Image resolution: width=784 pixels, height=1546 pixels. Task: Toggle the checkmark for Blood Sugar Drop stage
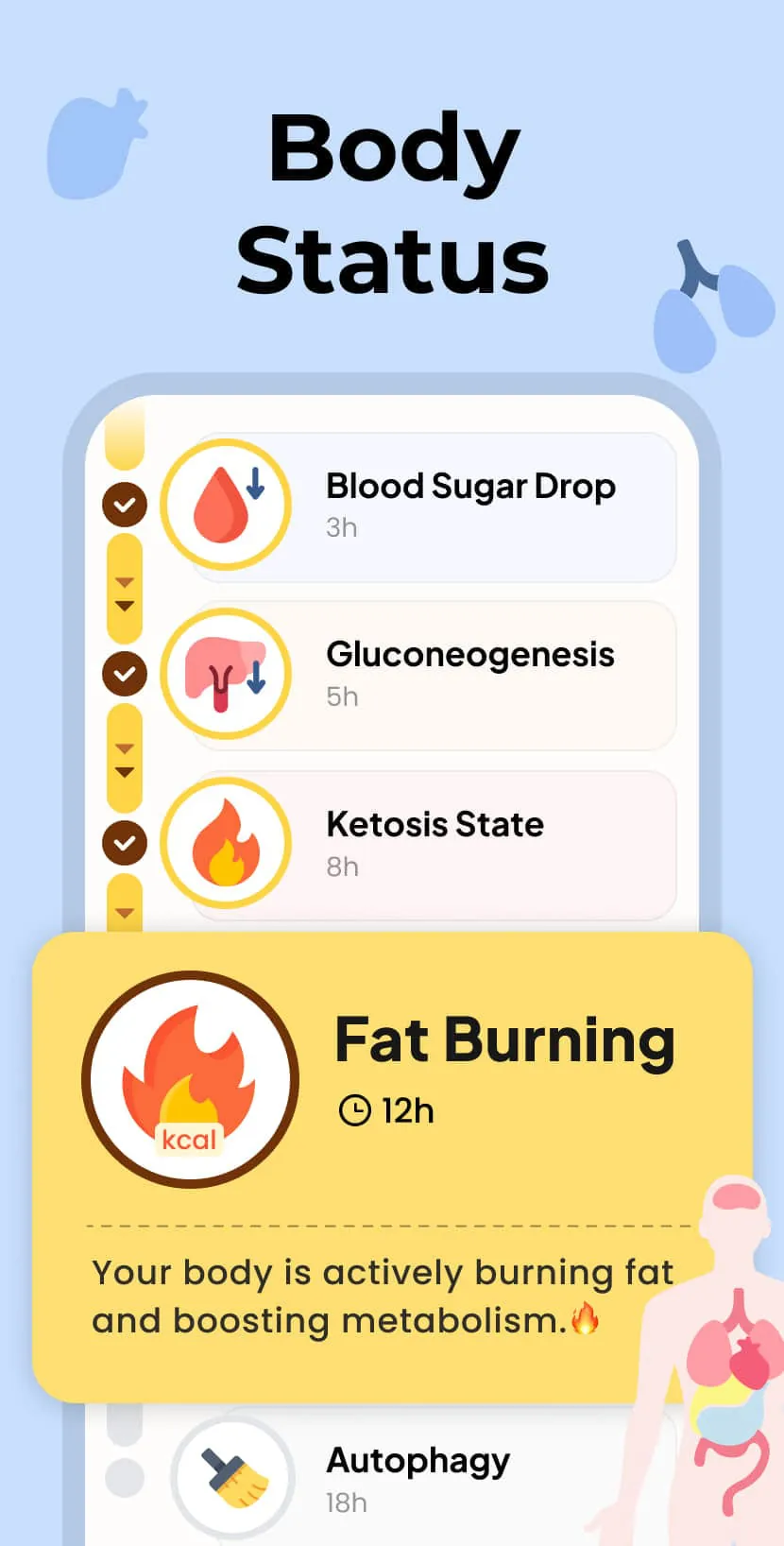pos(124,504)
